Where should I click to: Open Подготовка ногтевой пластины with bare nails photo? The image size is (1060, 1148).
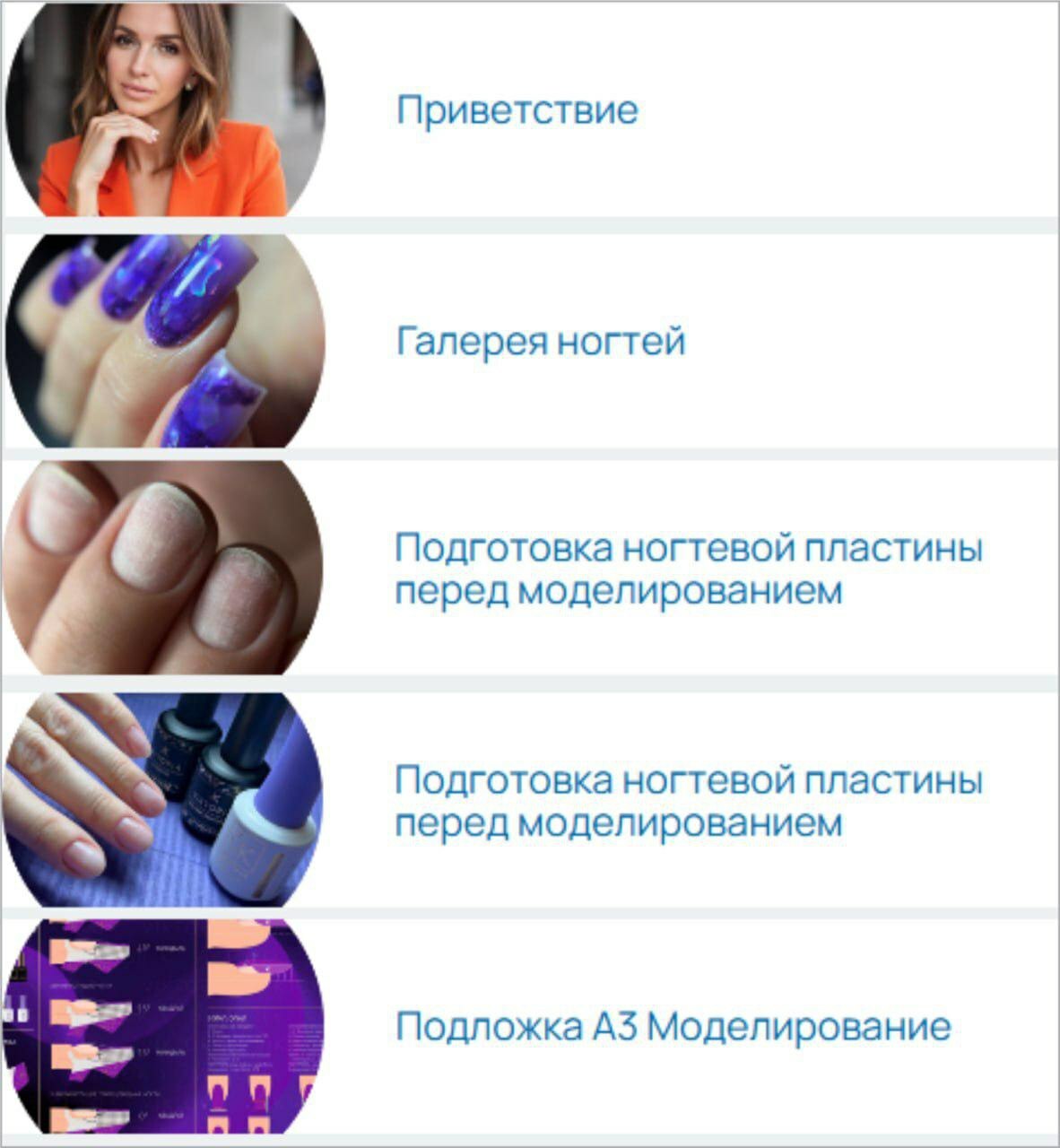click(x=688, y=569)
